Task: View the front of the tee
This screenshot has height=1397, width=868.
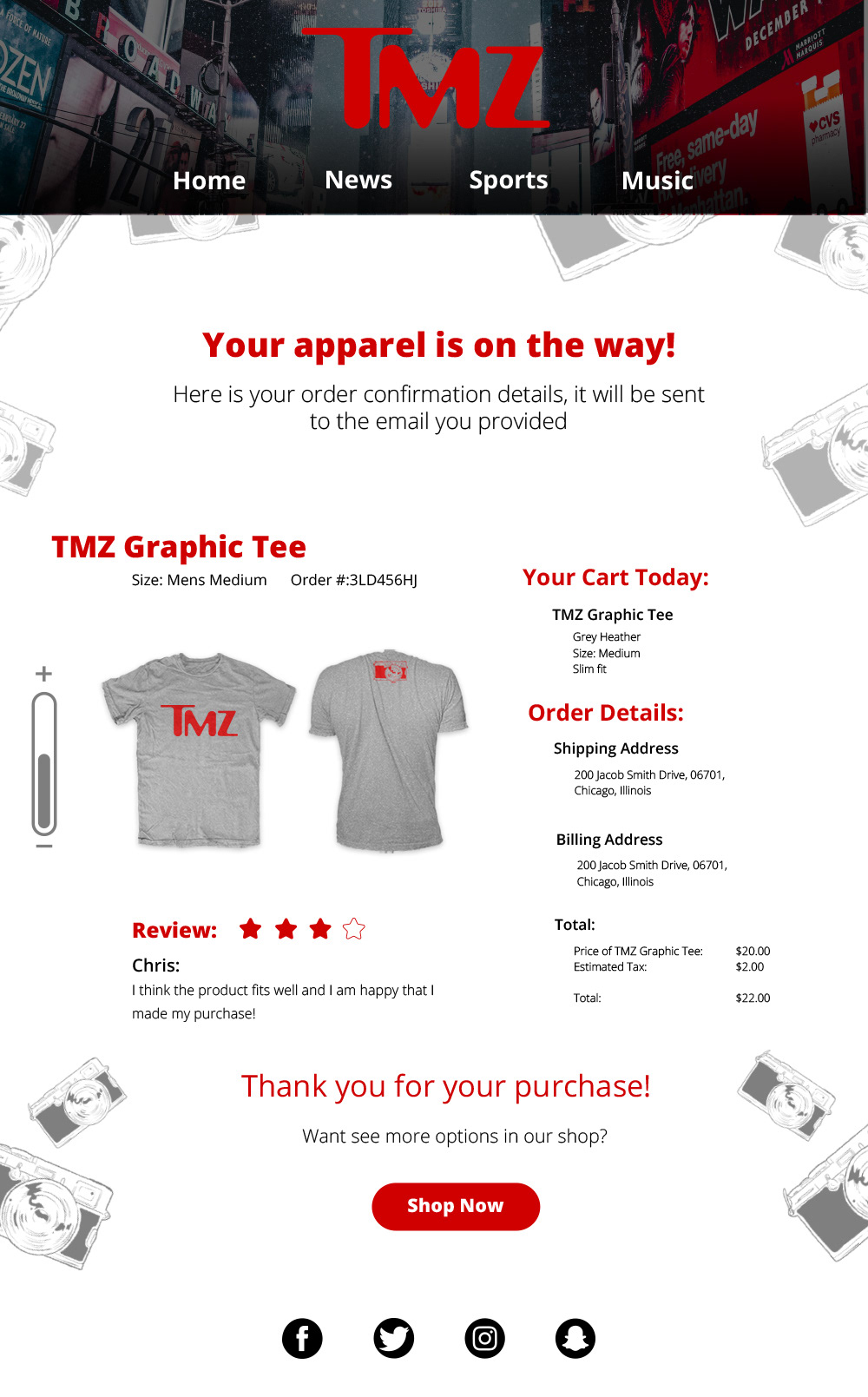Action: click(199, 750)
